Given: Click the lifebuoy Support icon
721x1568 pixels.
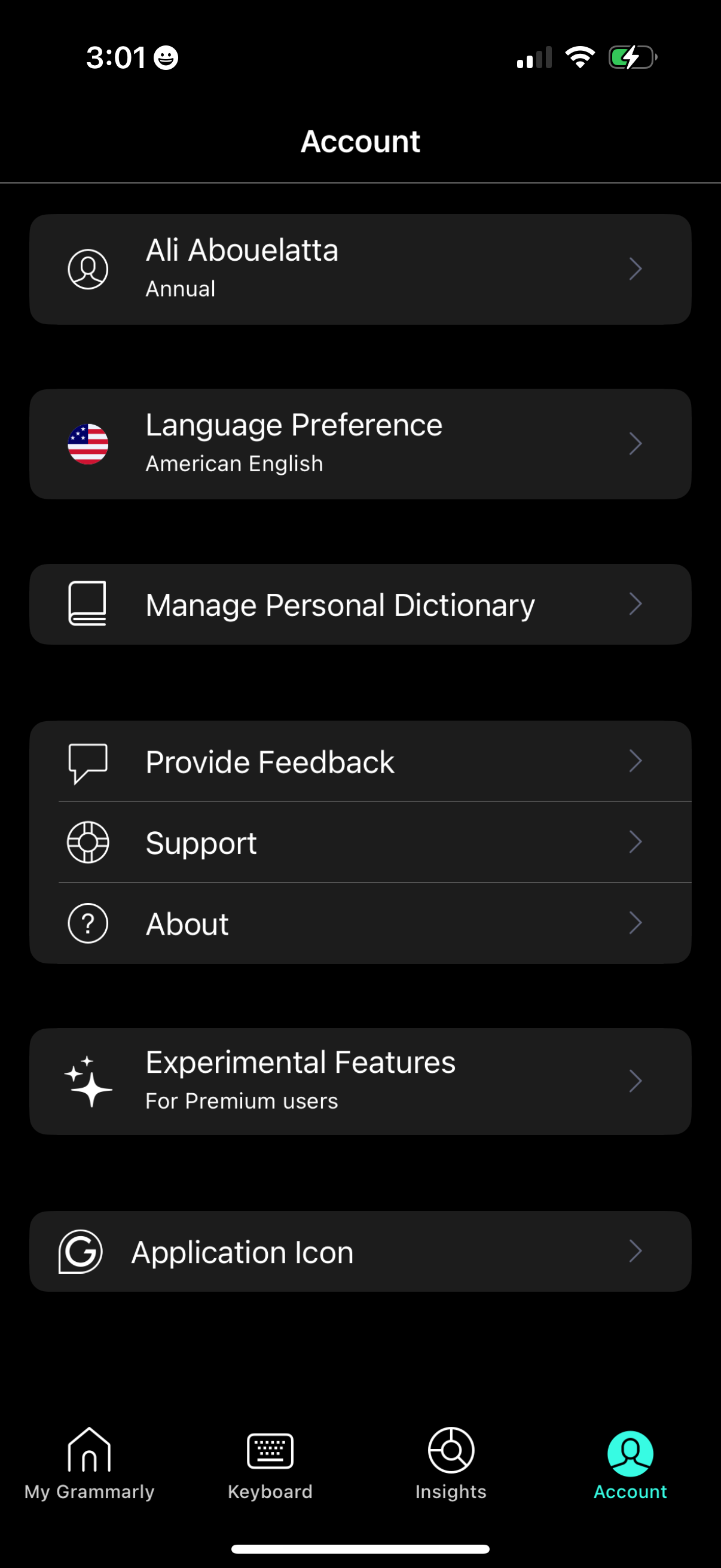Looking at the screenshot, I should 88,843.
